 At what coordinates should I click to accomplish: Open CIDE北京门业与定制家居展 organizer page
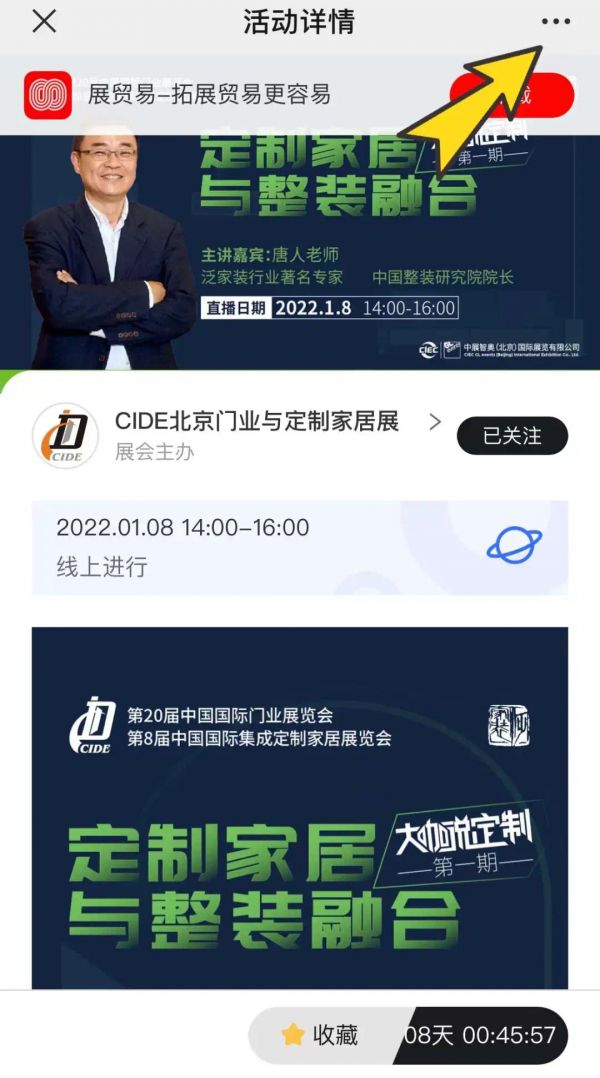(x=256, y=423)
